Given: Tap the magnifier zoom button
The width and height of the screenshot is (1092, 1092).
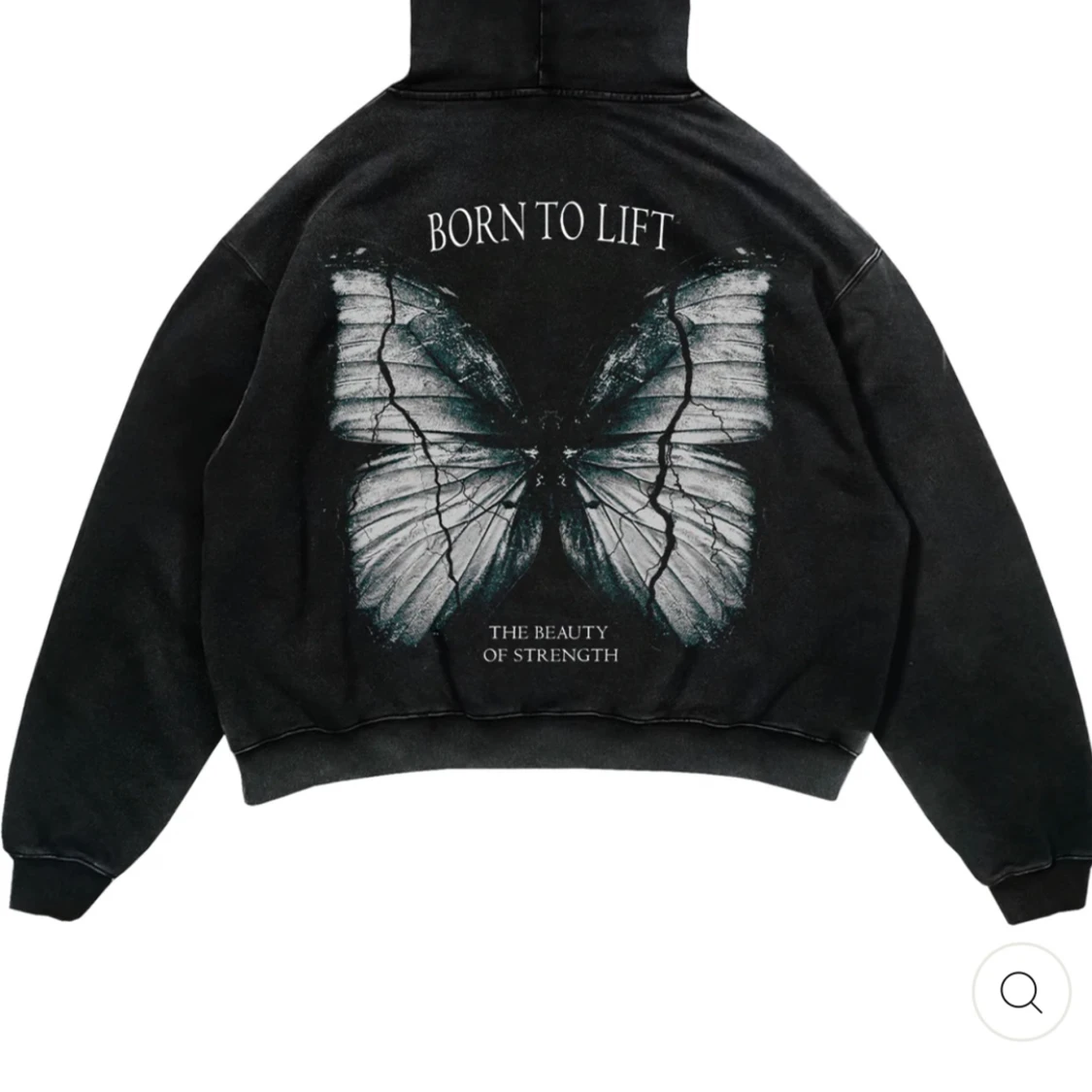Looking at the screenshot, I should click(x=1021, y=992).
